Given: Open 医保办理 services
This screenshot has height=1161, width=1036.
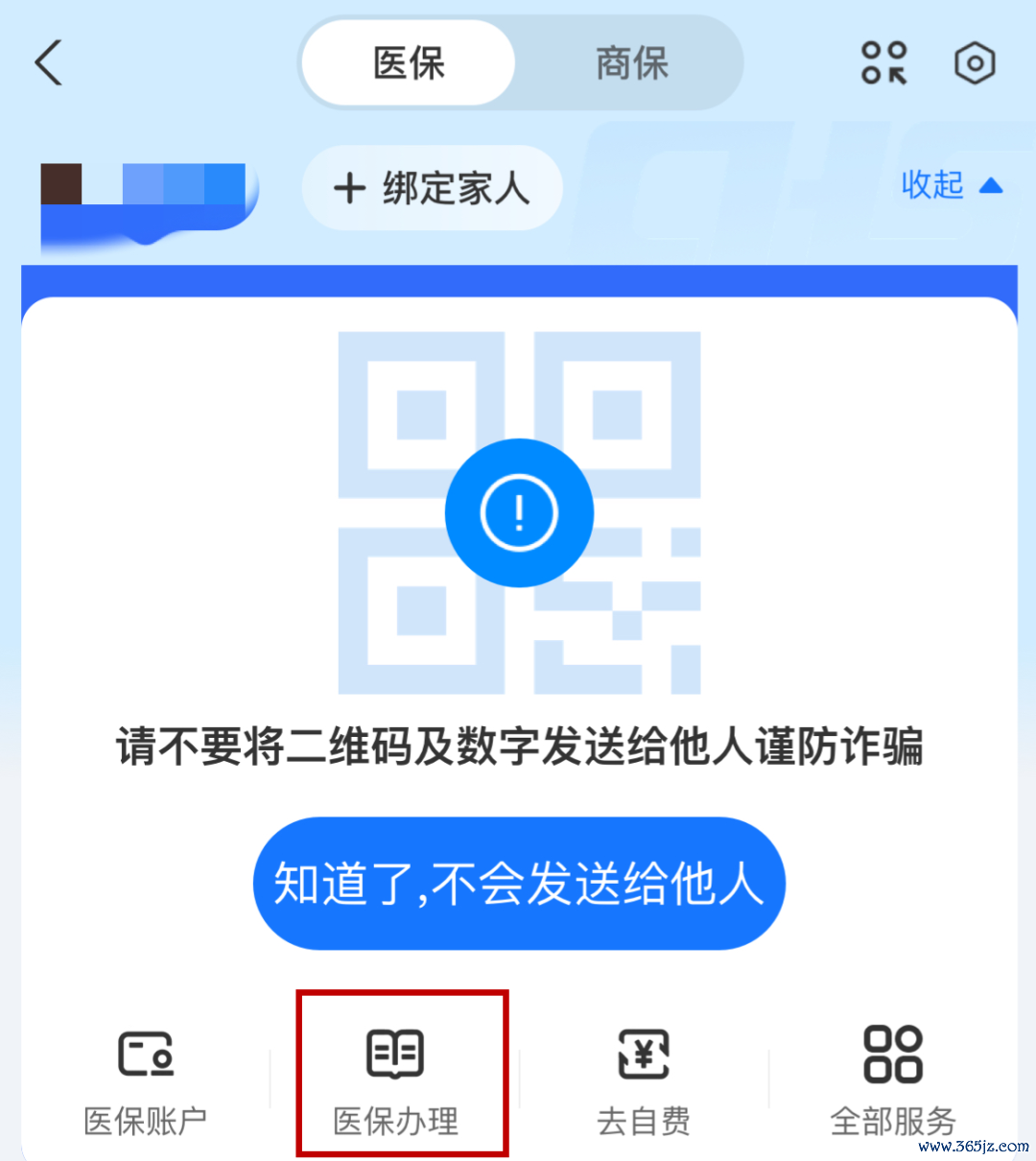Looking at the screenshot, I should [396, 1081].
